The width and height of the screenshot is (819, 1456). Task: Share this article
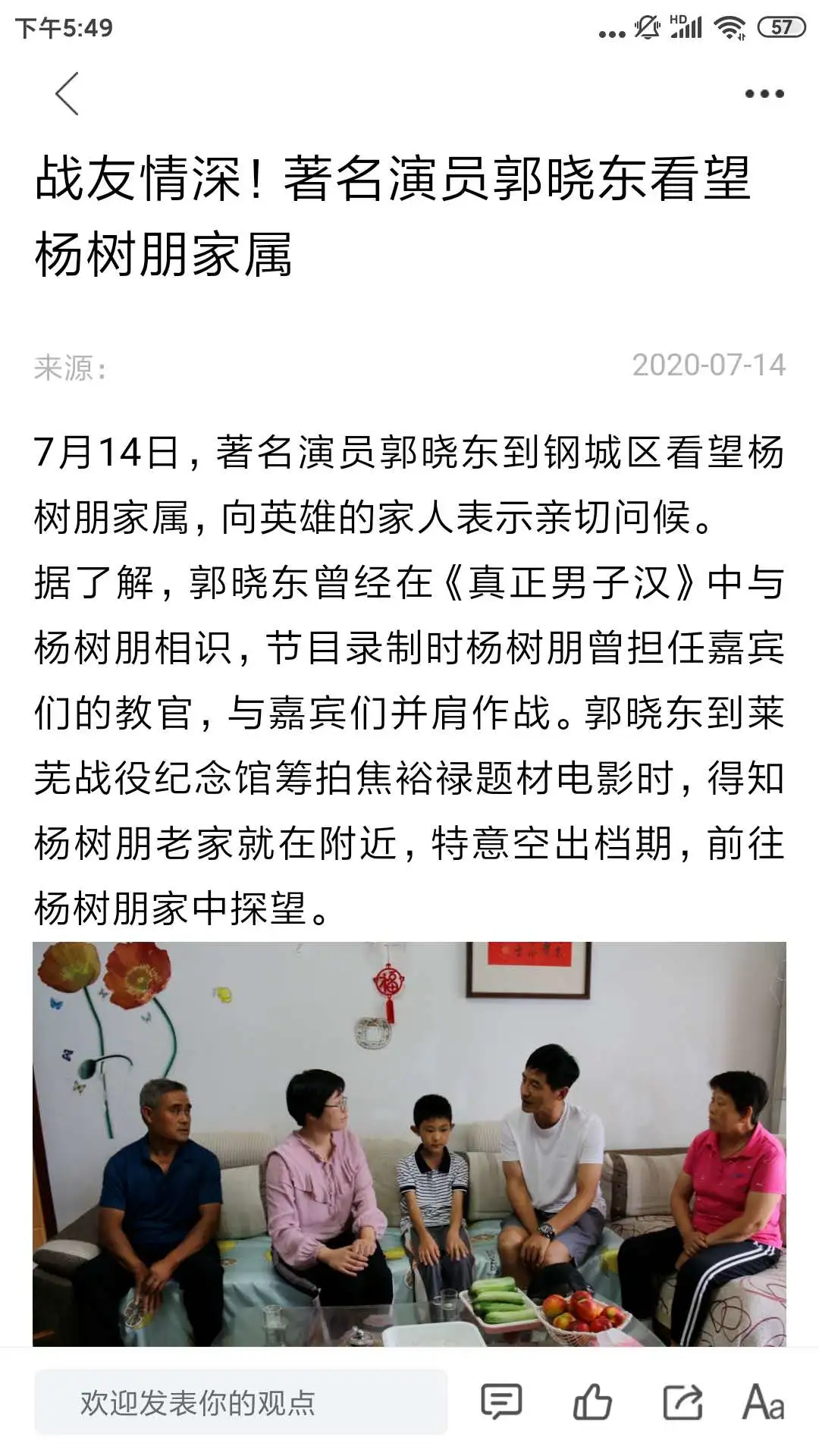682,1401
